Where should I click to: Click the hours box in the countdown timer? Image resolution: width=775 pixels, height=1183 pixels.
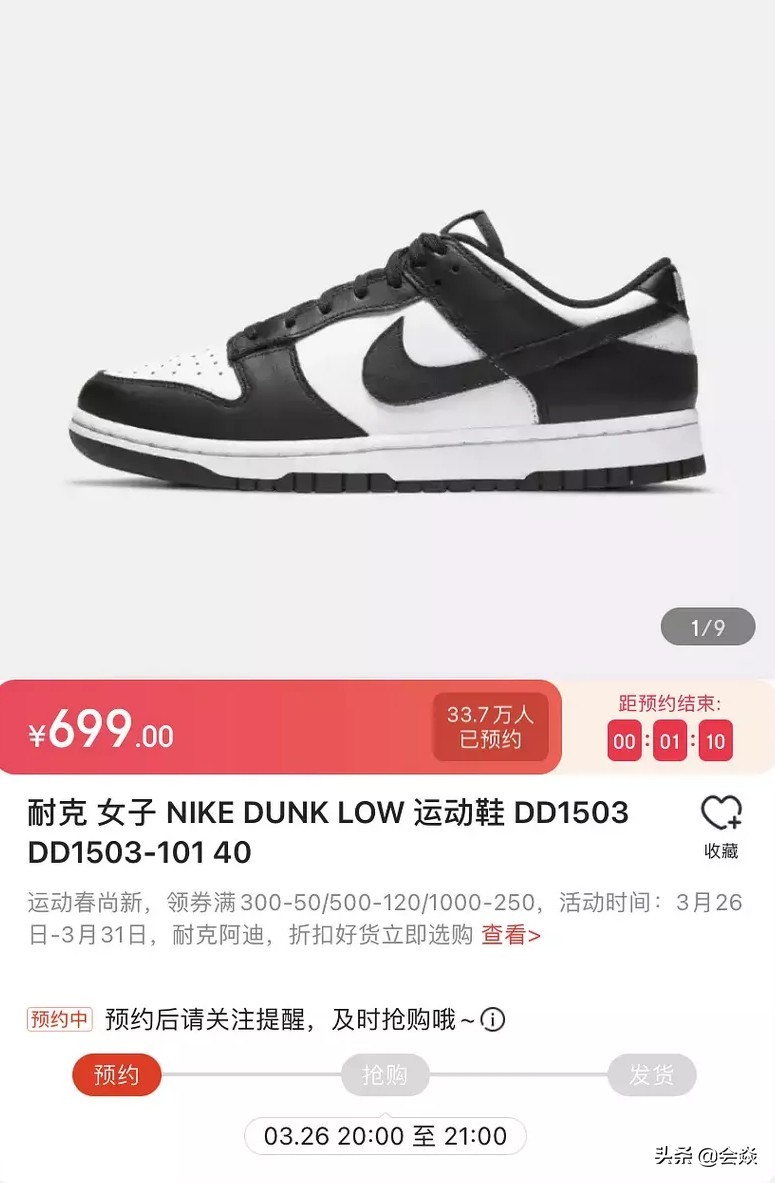624,742
